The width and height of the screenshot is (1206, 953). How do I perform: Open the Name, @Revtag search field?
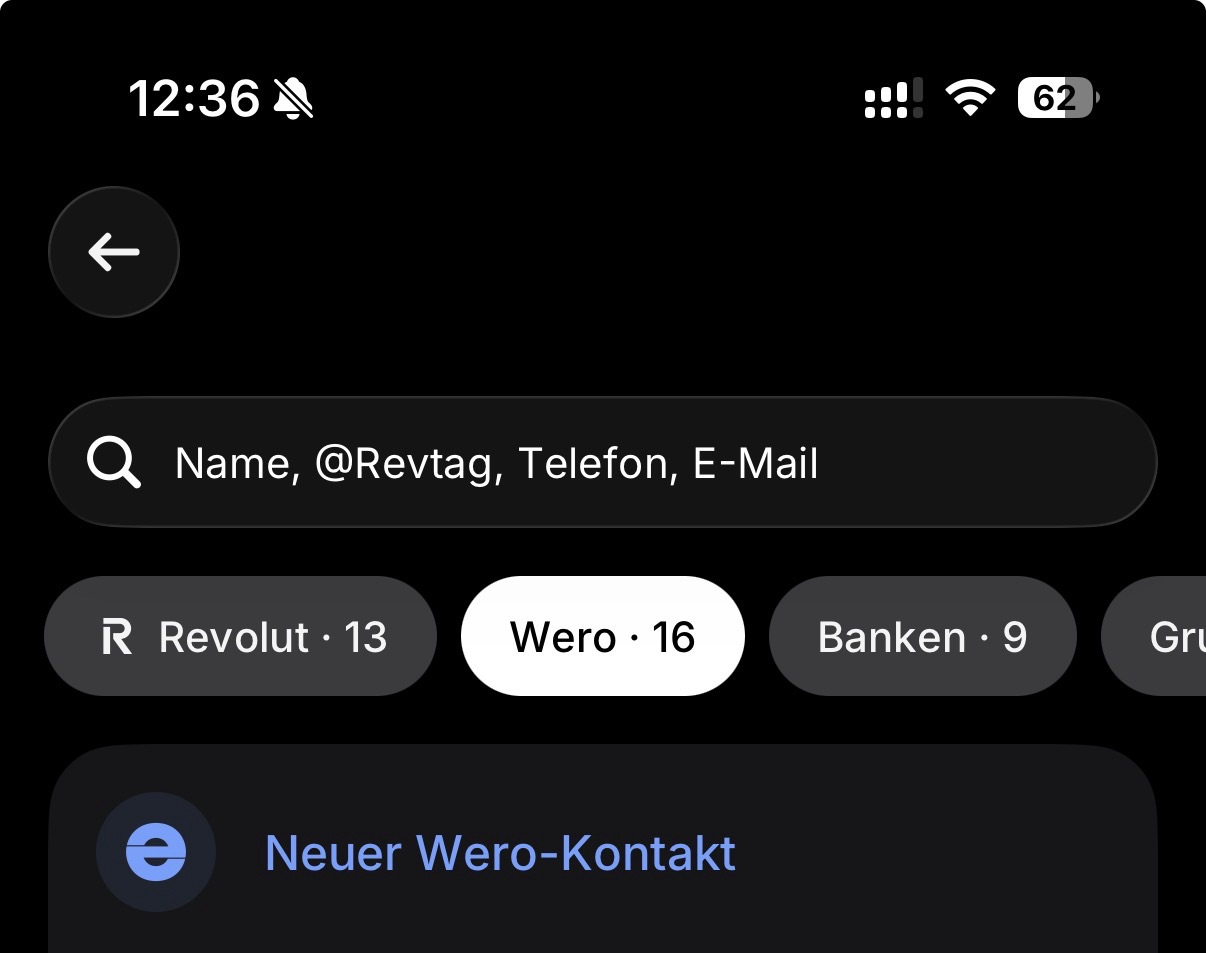(603, 463)
